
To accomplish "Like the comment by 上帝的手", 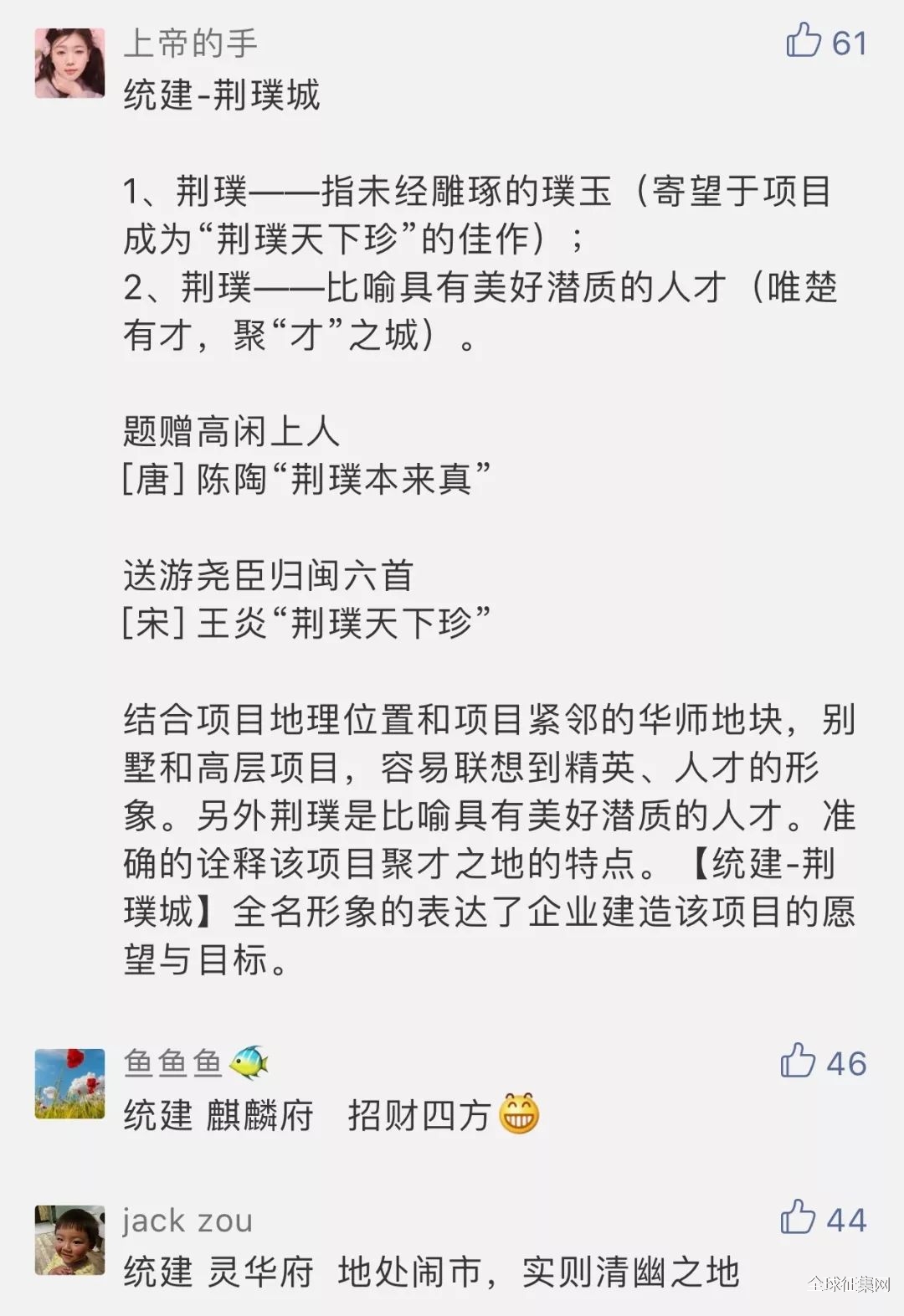I will click(x=804, y=41).
